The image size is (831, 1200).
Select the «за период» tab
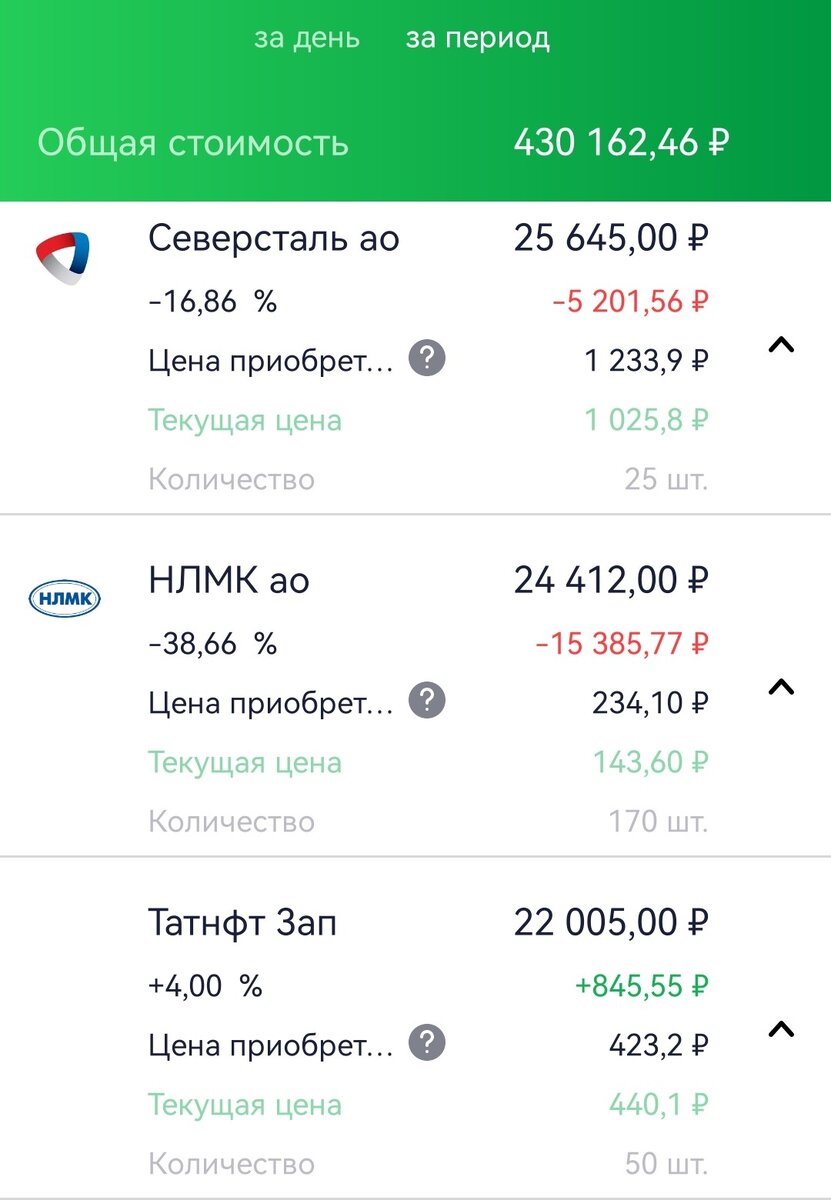(x=477, y=39)
